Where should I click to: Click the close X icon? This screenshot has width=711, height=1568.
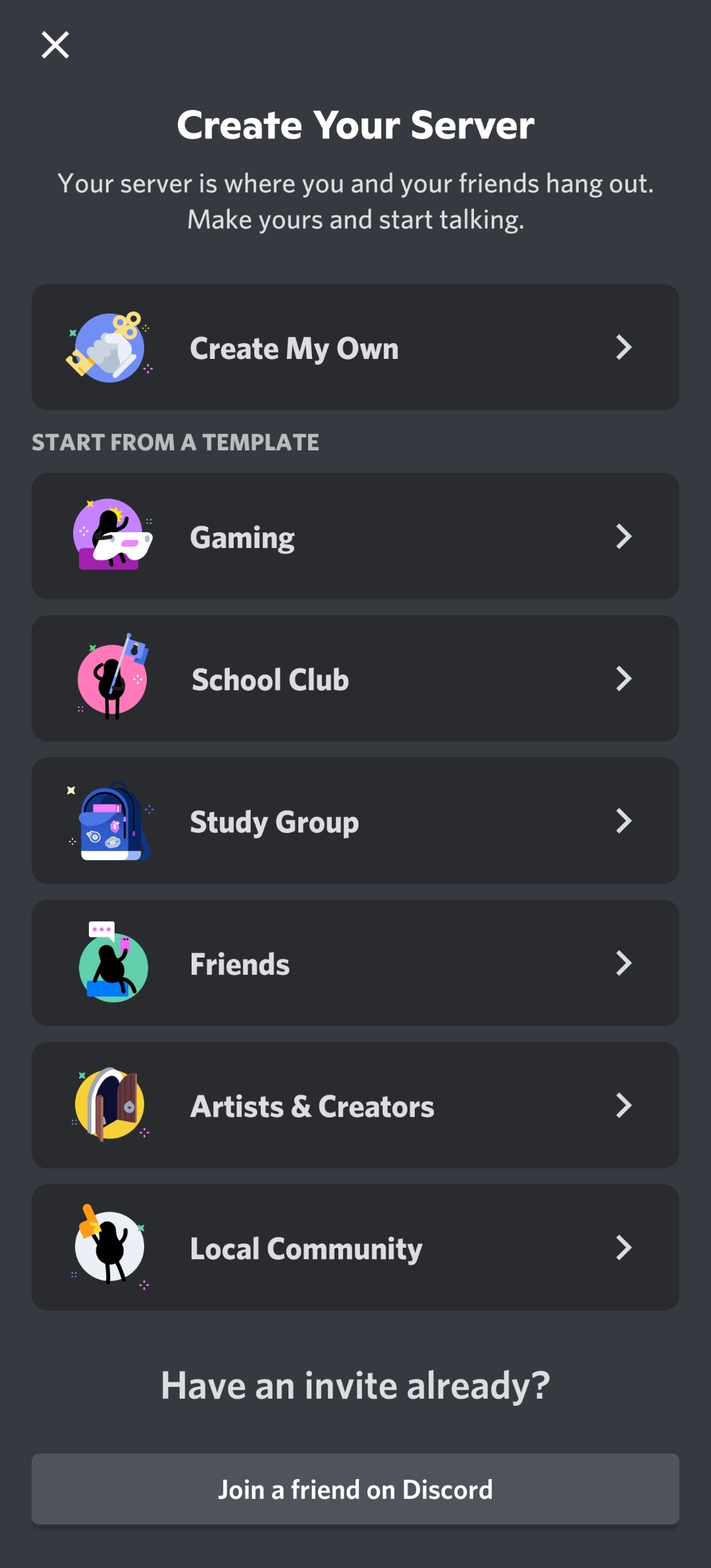pyautogui.click(x=55, y=45)
